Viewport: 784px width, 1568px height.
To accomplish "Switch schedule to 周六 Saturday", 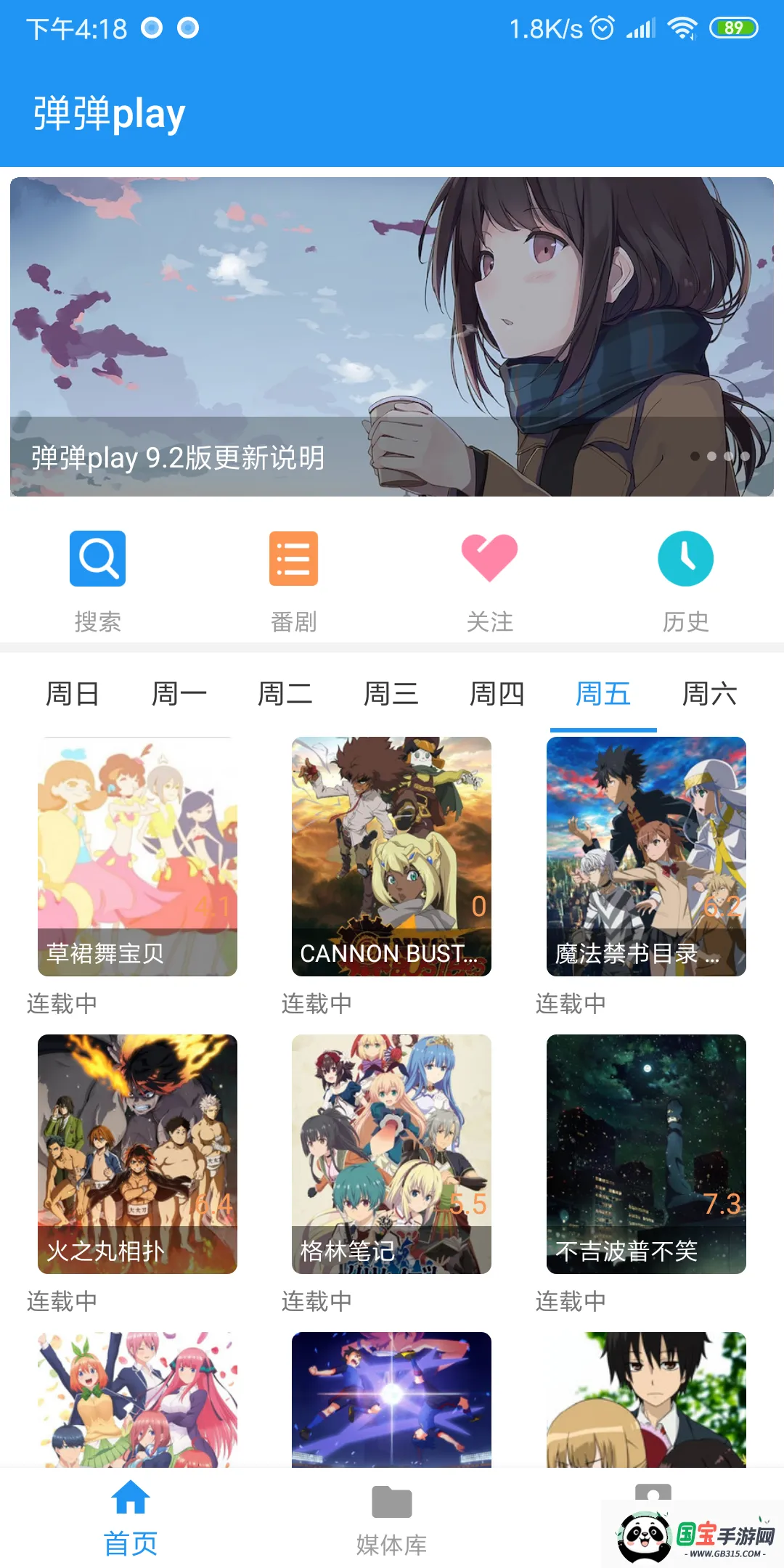I will tap(710, 694).
